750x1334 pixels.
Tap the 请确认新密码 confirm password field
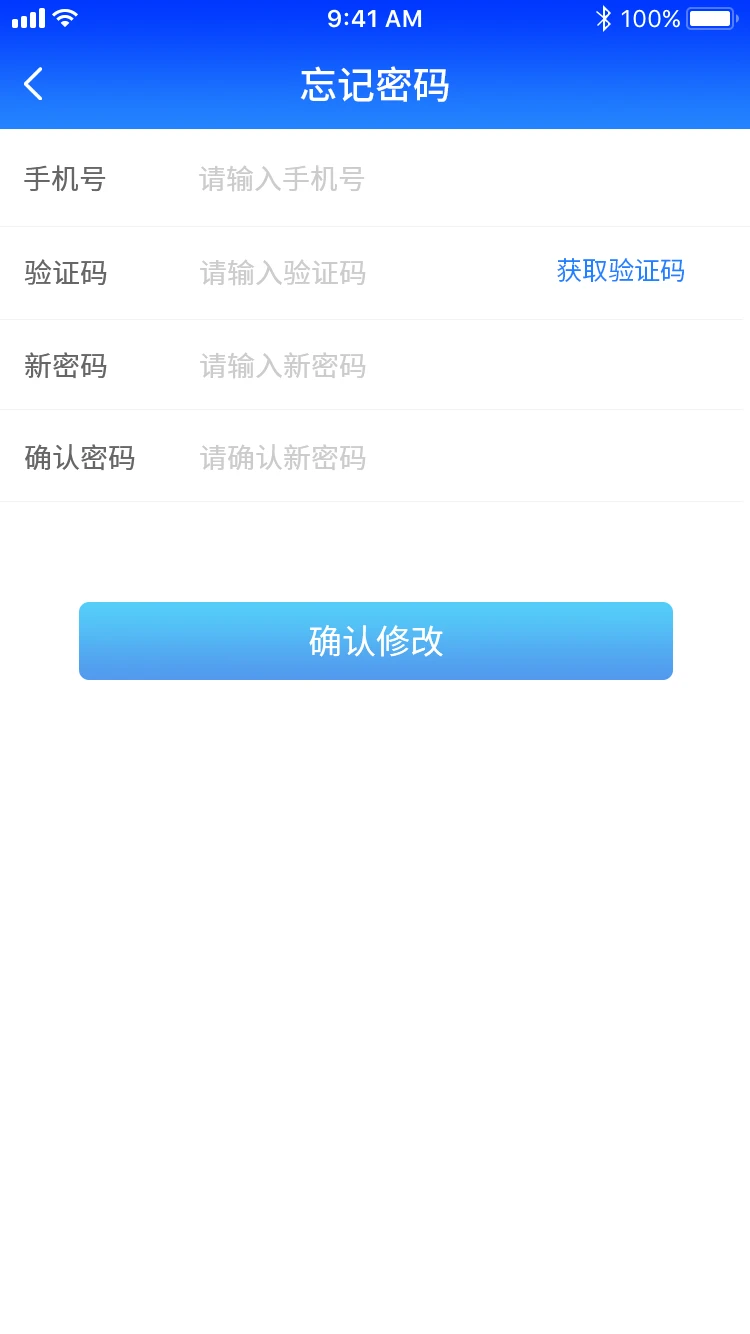click(300, 457)
